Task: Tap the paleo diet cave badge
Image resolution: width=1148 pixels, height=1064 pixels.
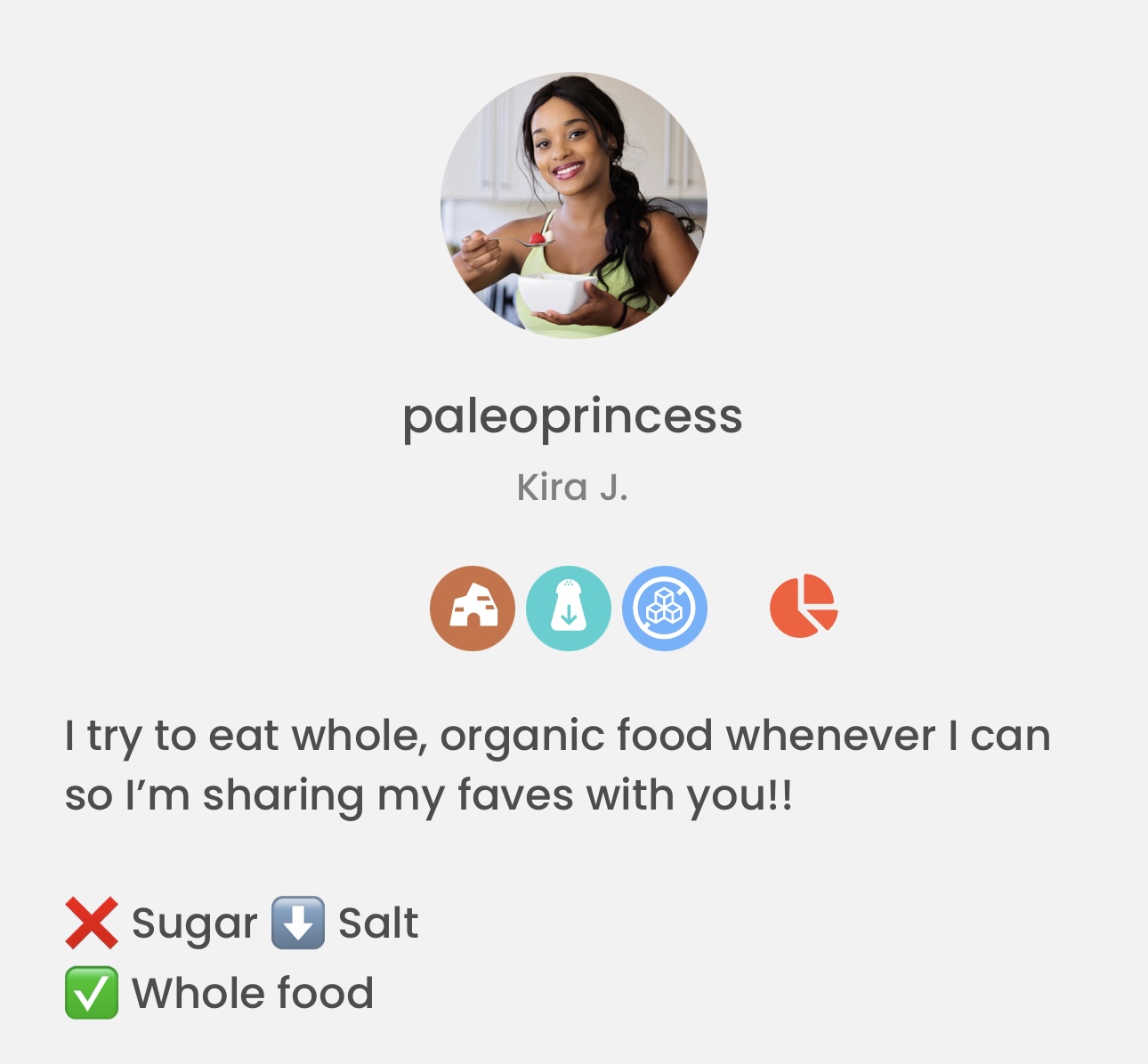Action: pyautogui.click(x=473, y=609)
